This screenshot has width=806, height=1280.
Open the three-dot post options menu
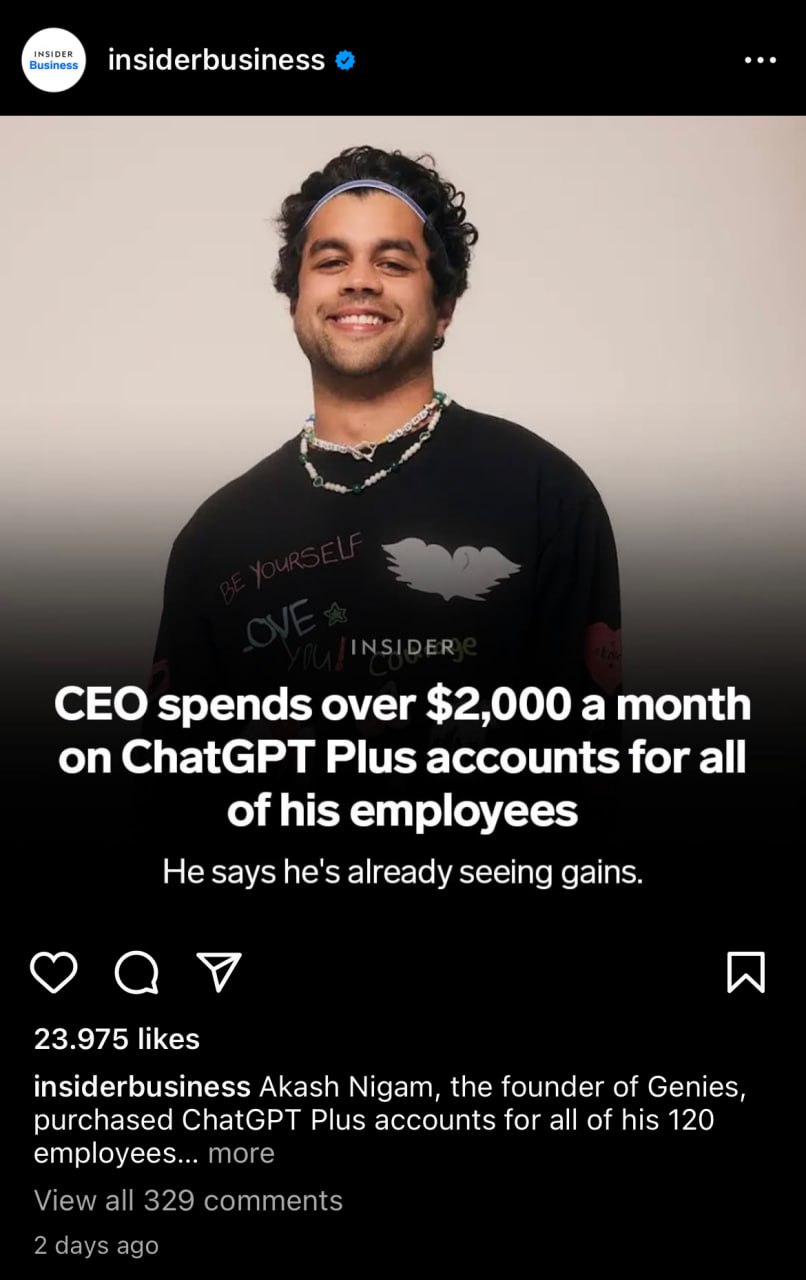tap(760, 60)
